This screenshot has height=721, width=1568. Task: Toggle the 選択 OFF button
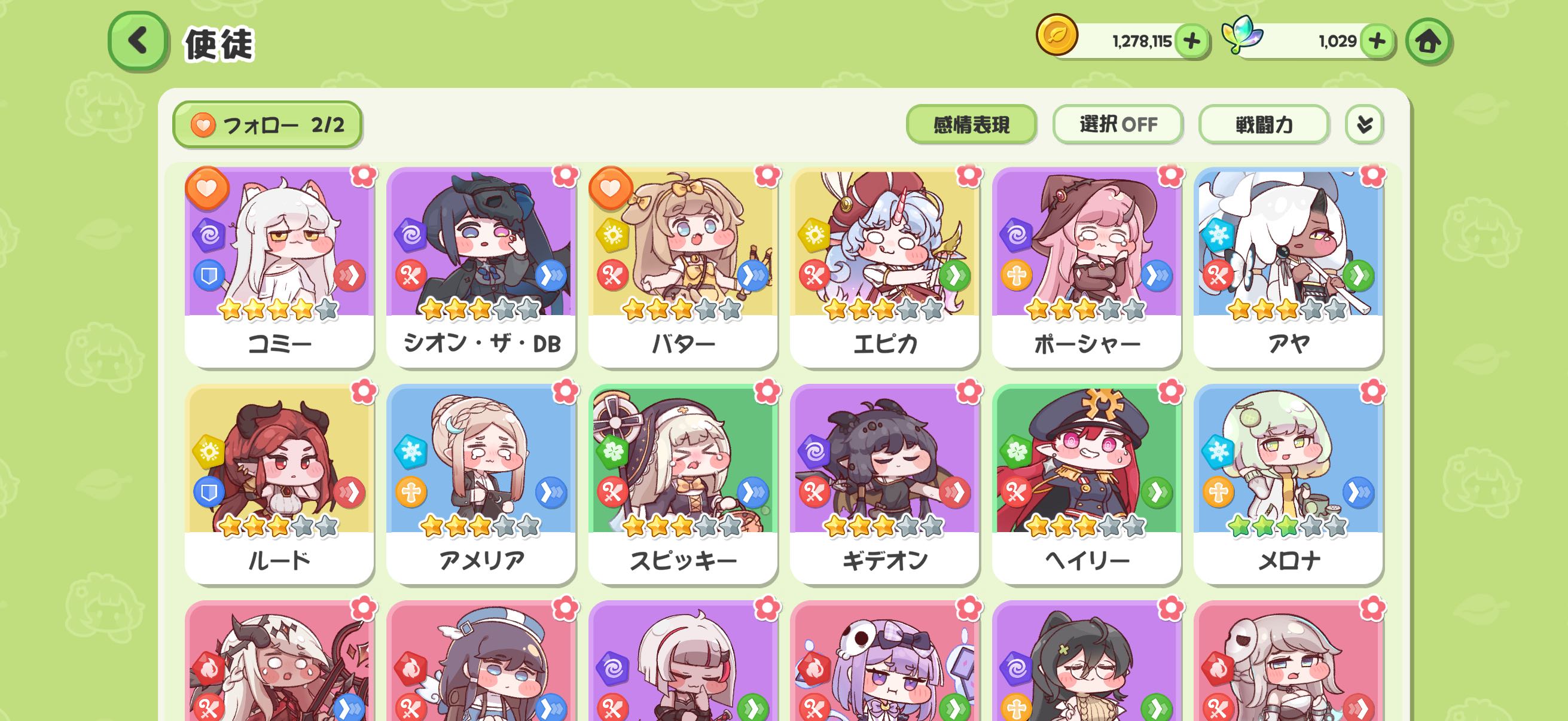[1118, 125]
